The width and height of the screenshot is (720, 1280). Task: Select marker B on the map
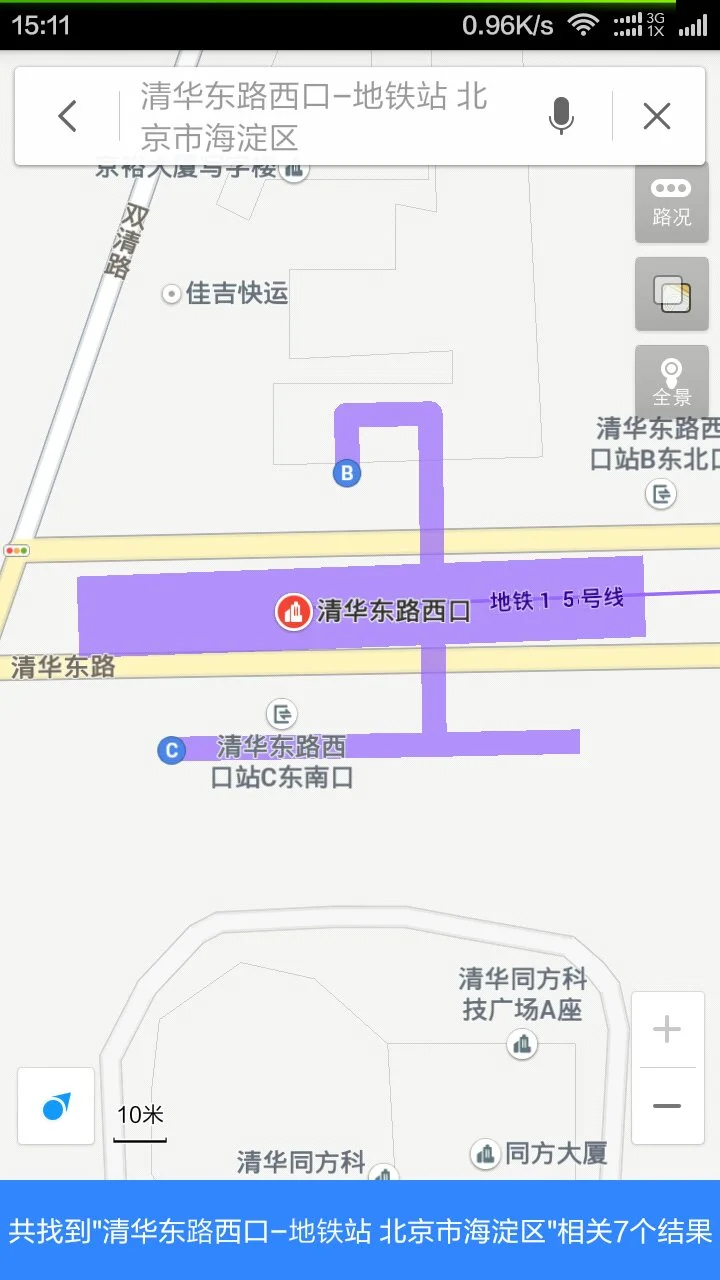(345, 472)
